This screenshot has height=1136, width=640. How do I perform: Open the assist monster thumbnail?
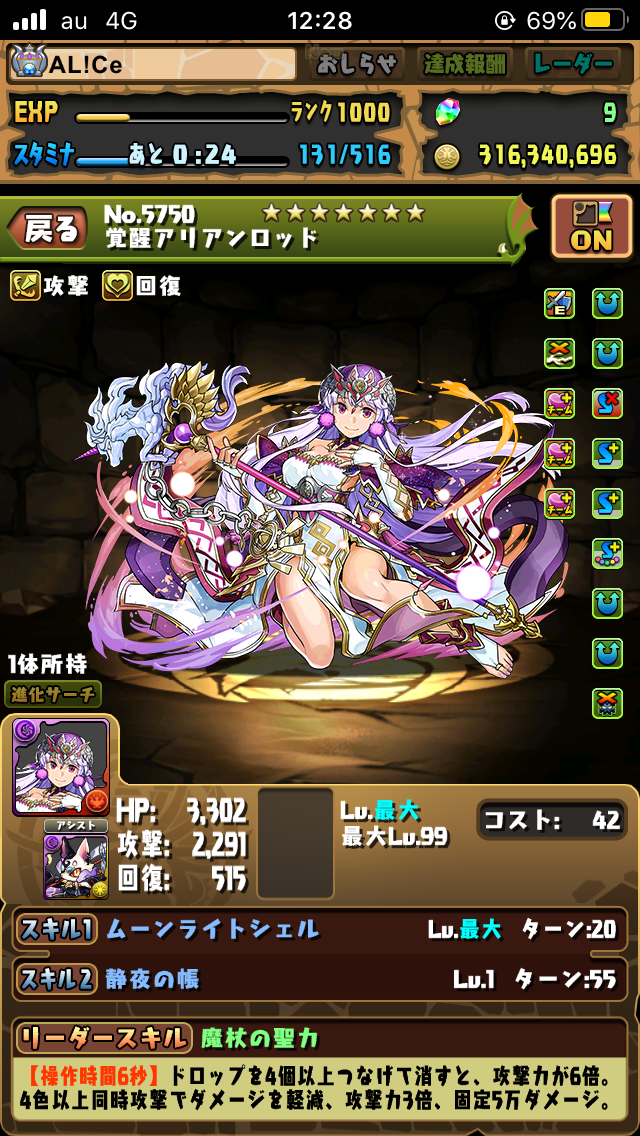coord(75,865)
